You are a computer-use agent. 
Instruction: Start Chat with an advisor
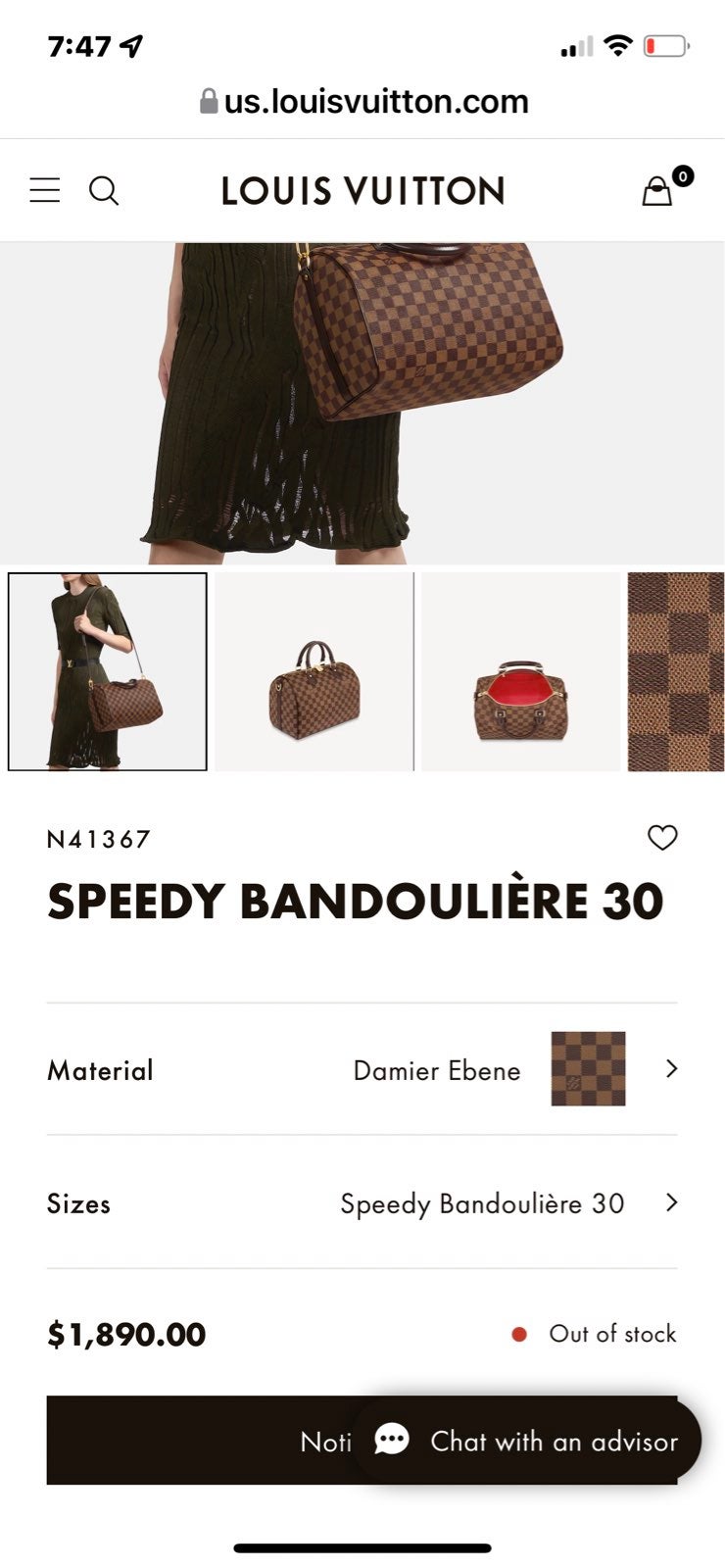click(x=527, y=1441)
